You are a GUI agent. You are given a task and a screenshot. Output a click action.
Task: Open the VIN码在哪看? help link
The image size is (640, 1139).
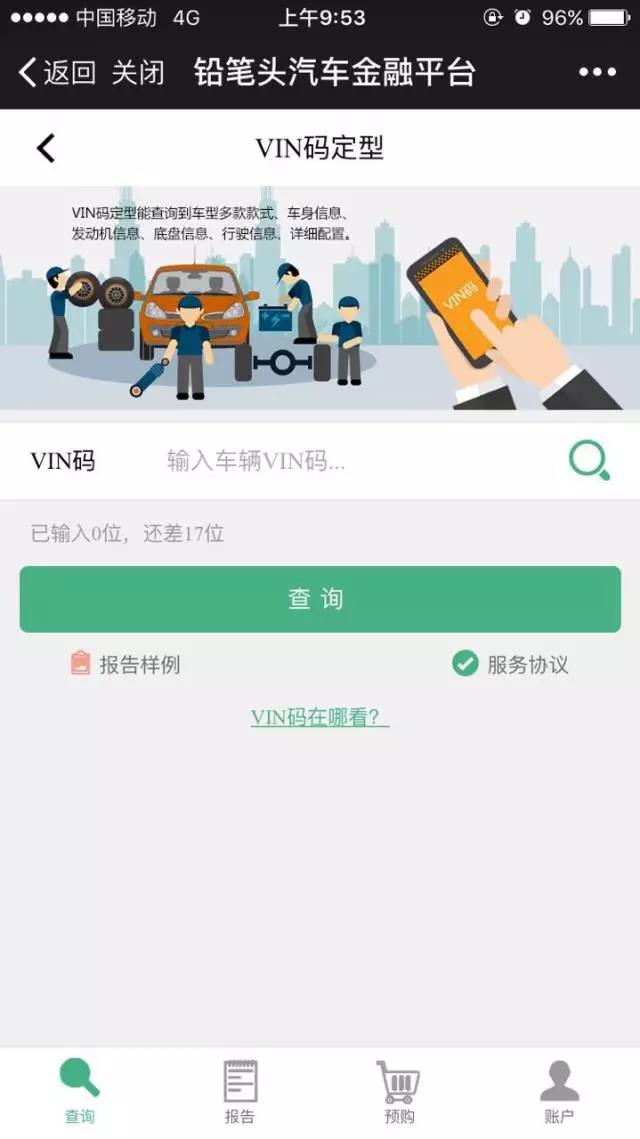320,717
